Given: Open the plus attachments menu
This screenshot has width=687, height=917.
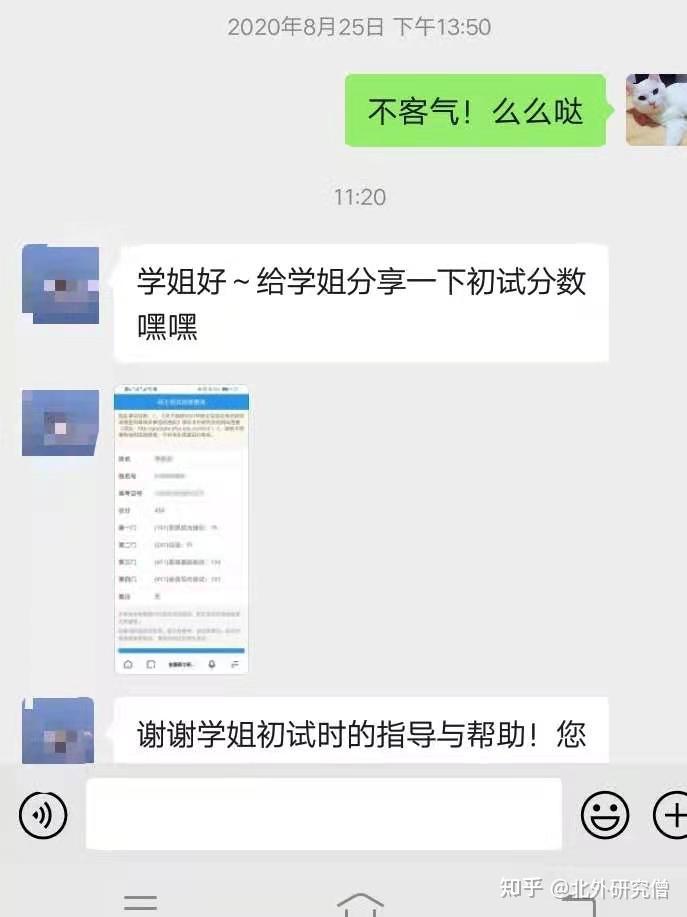Looking at the screenshot, I should (x=671, y=814).
